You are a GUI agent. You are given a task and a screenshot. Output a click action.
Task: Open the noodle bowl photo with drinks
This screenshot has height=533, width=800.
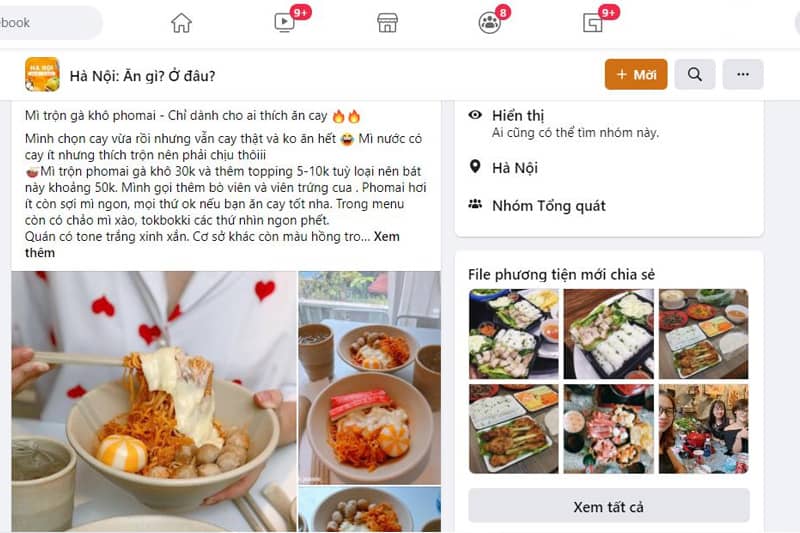pyautogui.click(x=369, y=376)
